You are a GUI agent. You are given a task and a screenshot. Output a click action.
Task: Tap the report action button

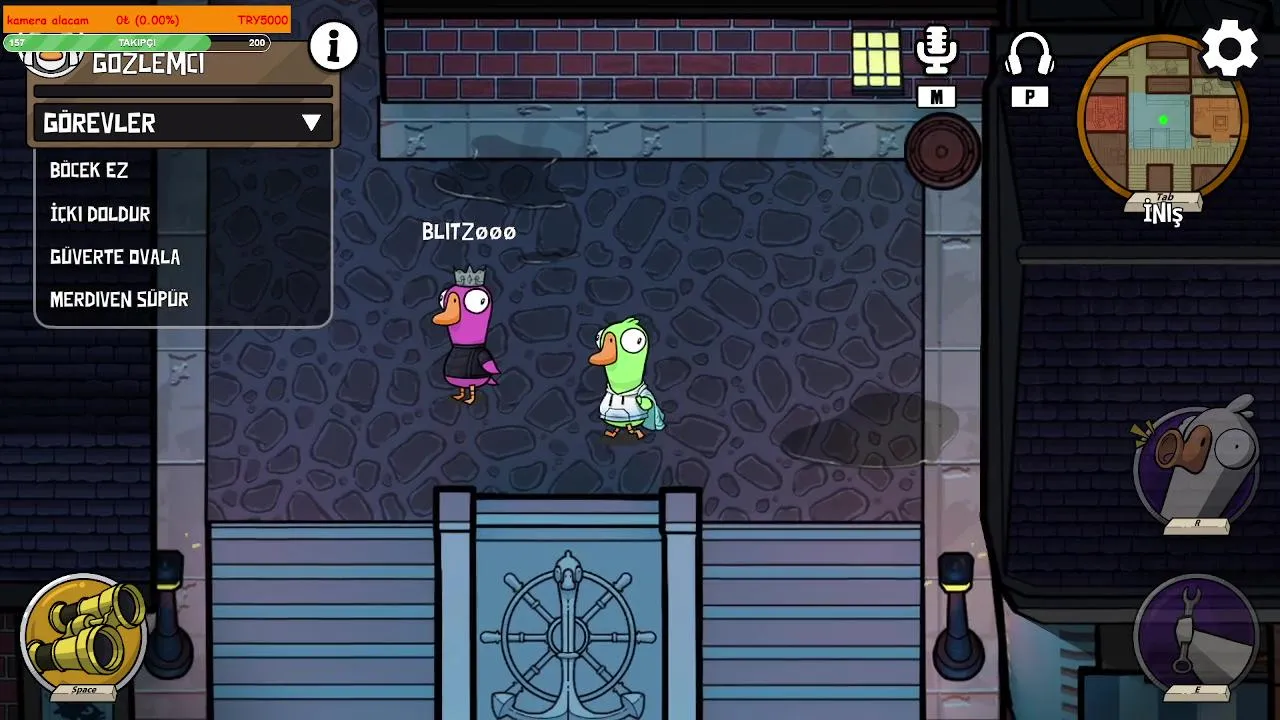(1196, 465)
